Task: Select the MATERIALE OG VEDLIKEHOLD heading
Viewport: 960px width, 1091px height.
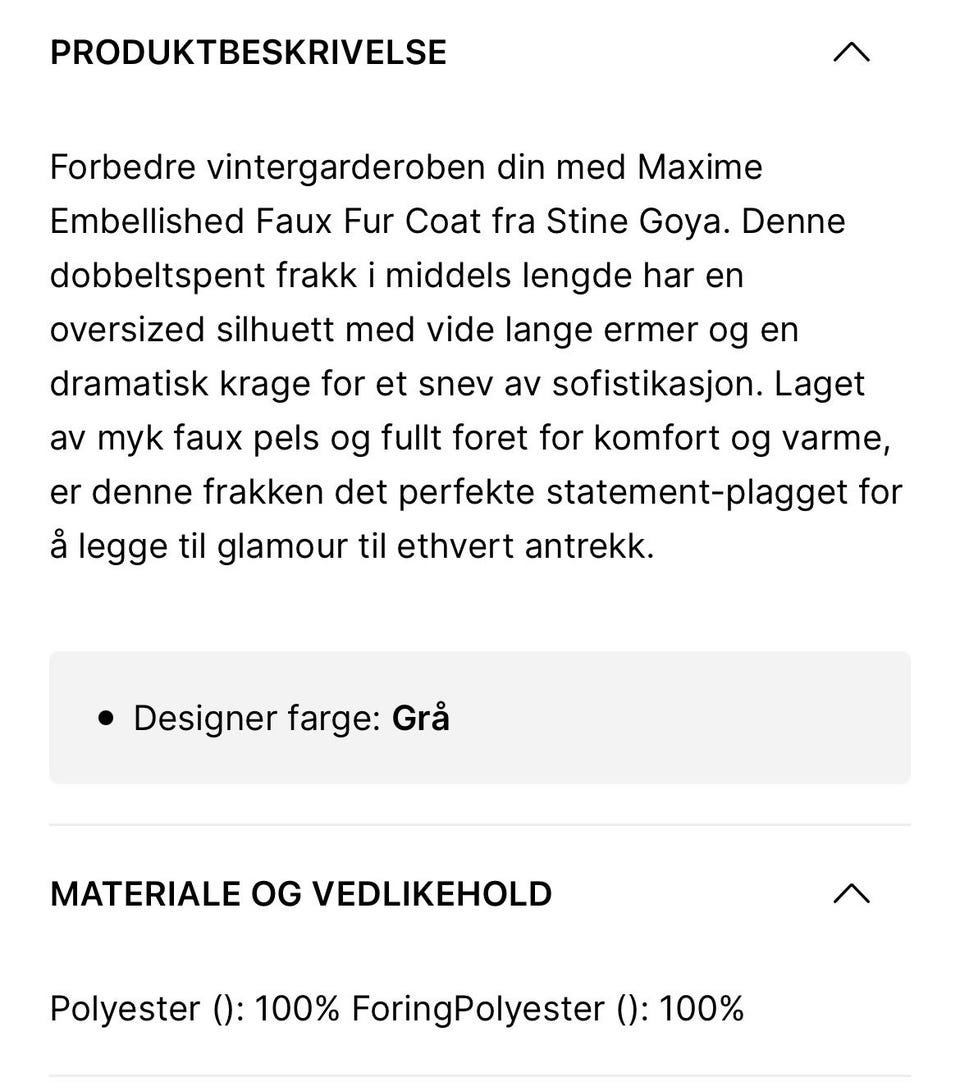Action: pos(300,893)
